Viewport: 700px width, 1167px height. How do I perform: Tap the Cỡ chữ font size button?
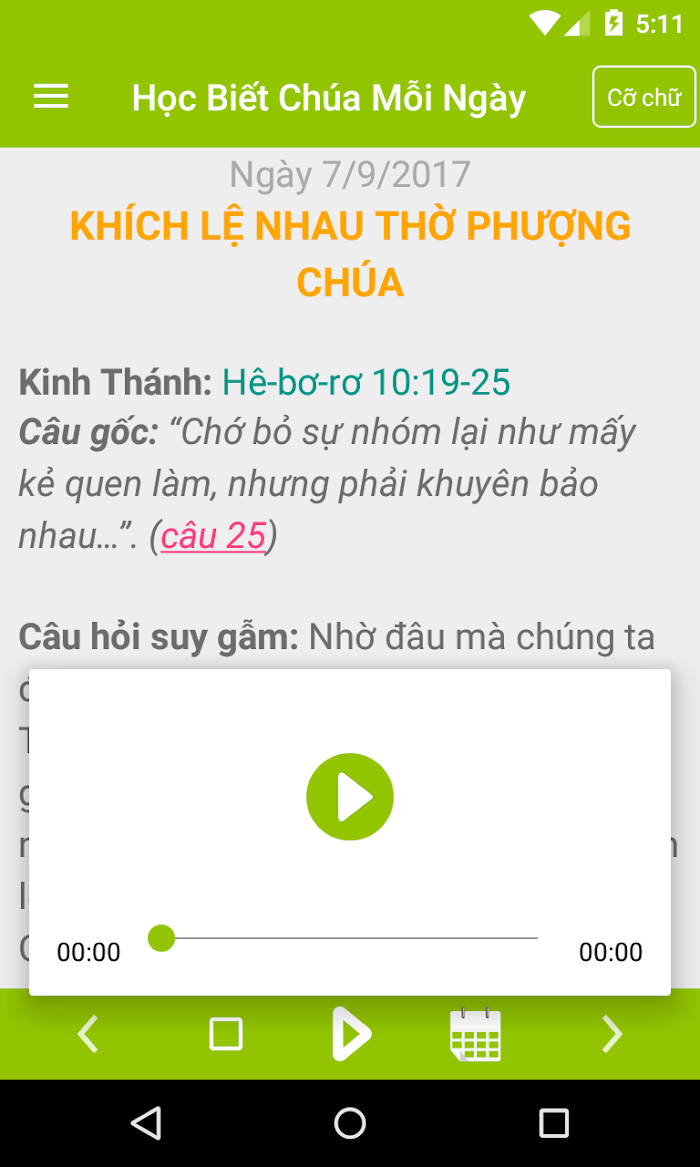coord(644,97)
